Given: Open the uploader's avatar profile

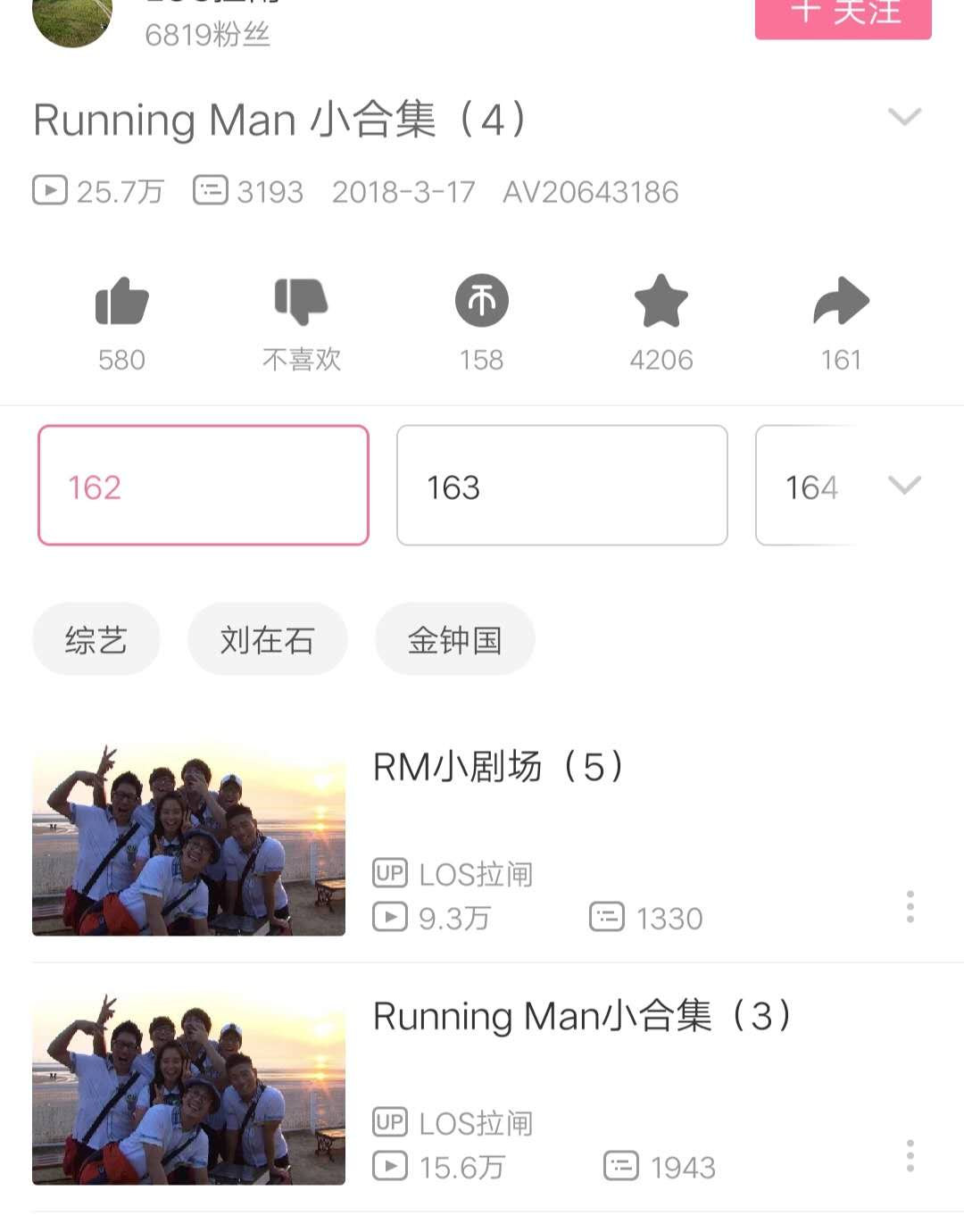Looking at the screenshot, I should (x=72, y=20).
